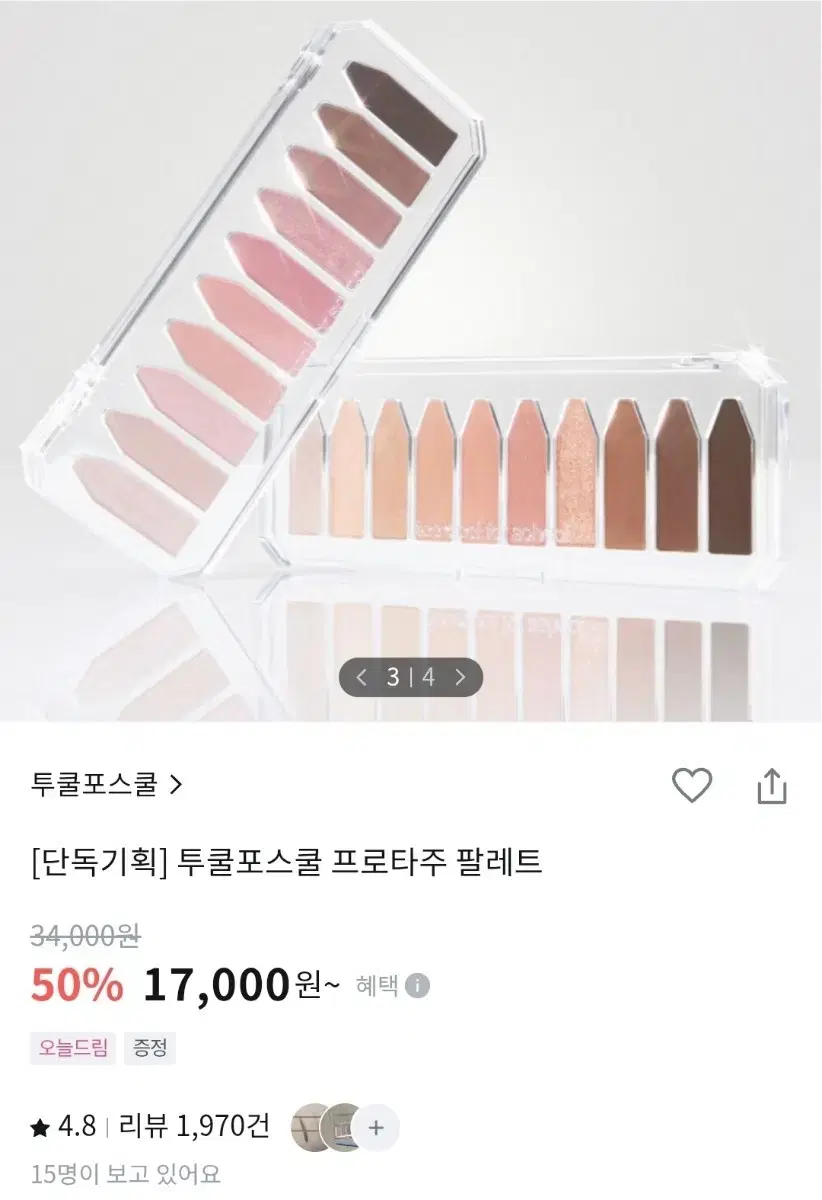822x1200 pixels.
Task: Click the next image arrow
Action: click(x=461, y=676)
